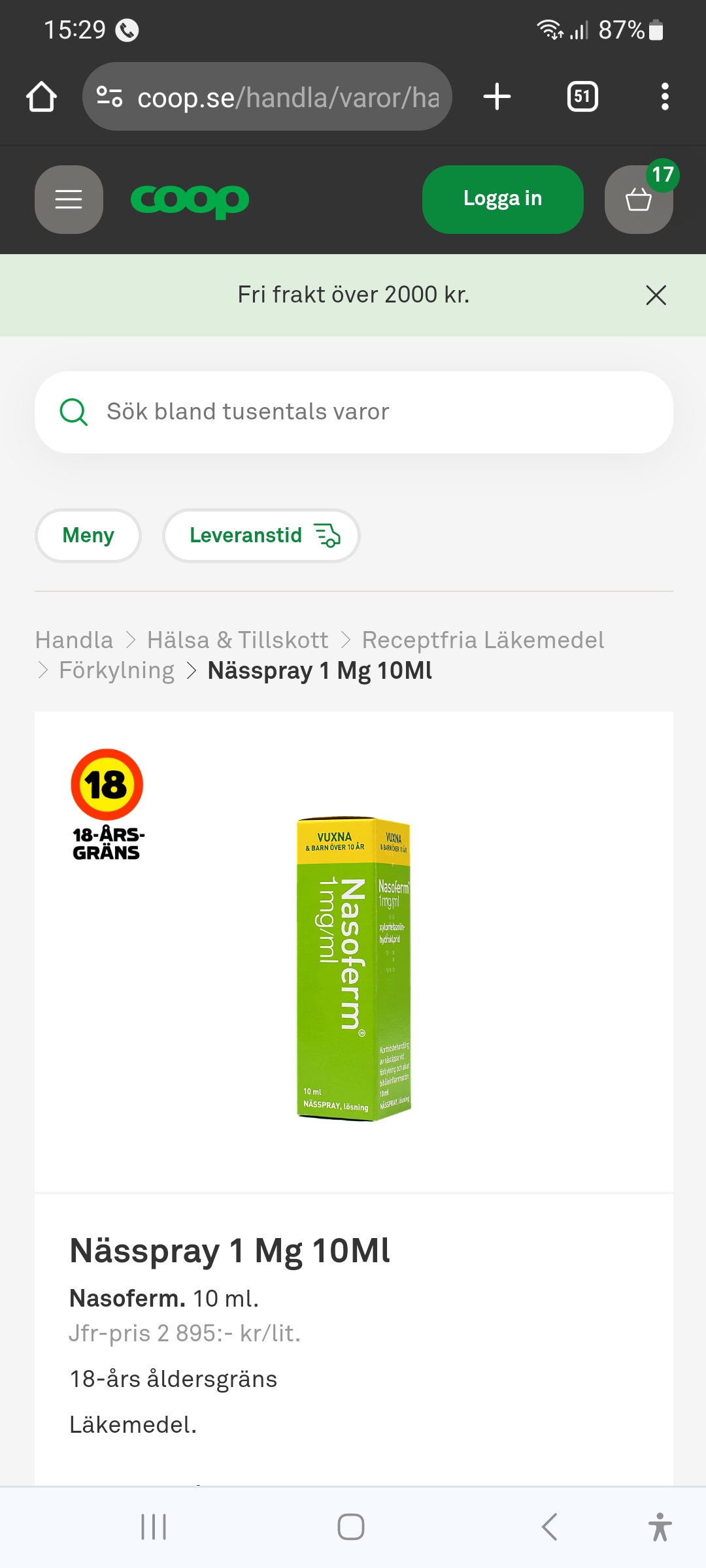Select the Leveranstid button
This screenshot has height=1568, width=706.
[x=261, y=536]
